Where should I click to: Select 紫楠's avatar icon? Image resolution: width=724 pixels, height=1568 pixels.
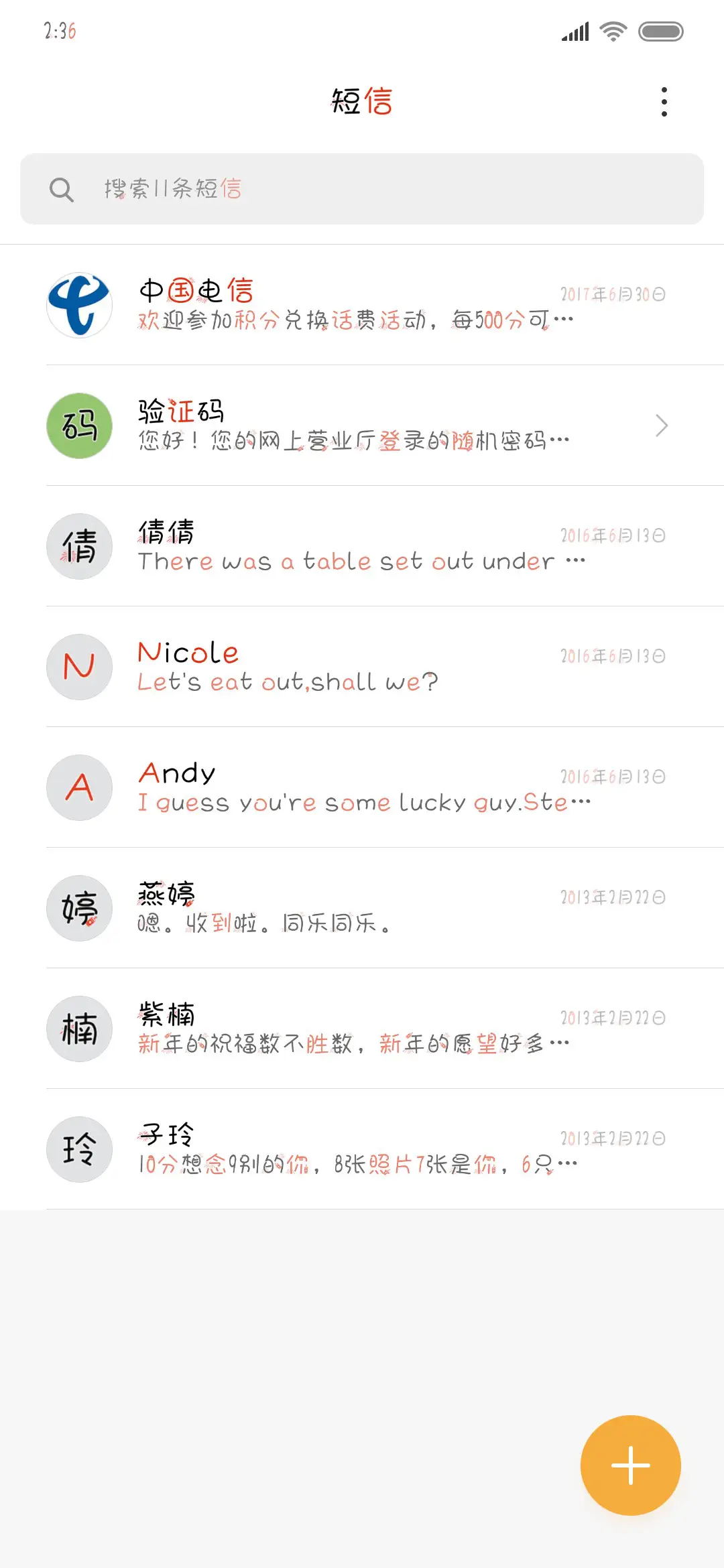[x=78, y=1029]
